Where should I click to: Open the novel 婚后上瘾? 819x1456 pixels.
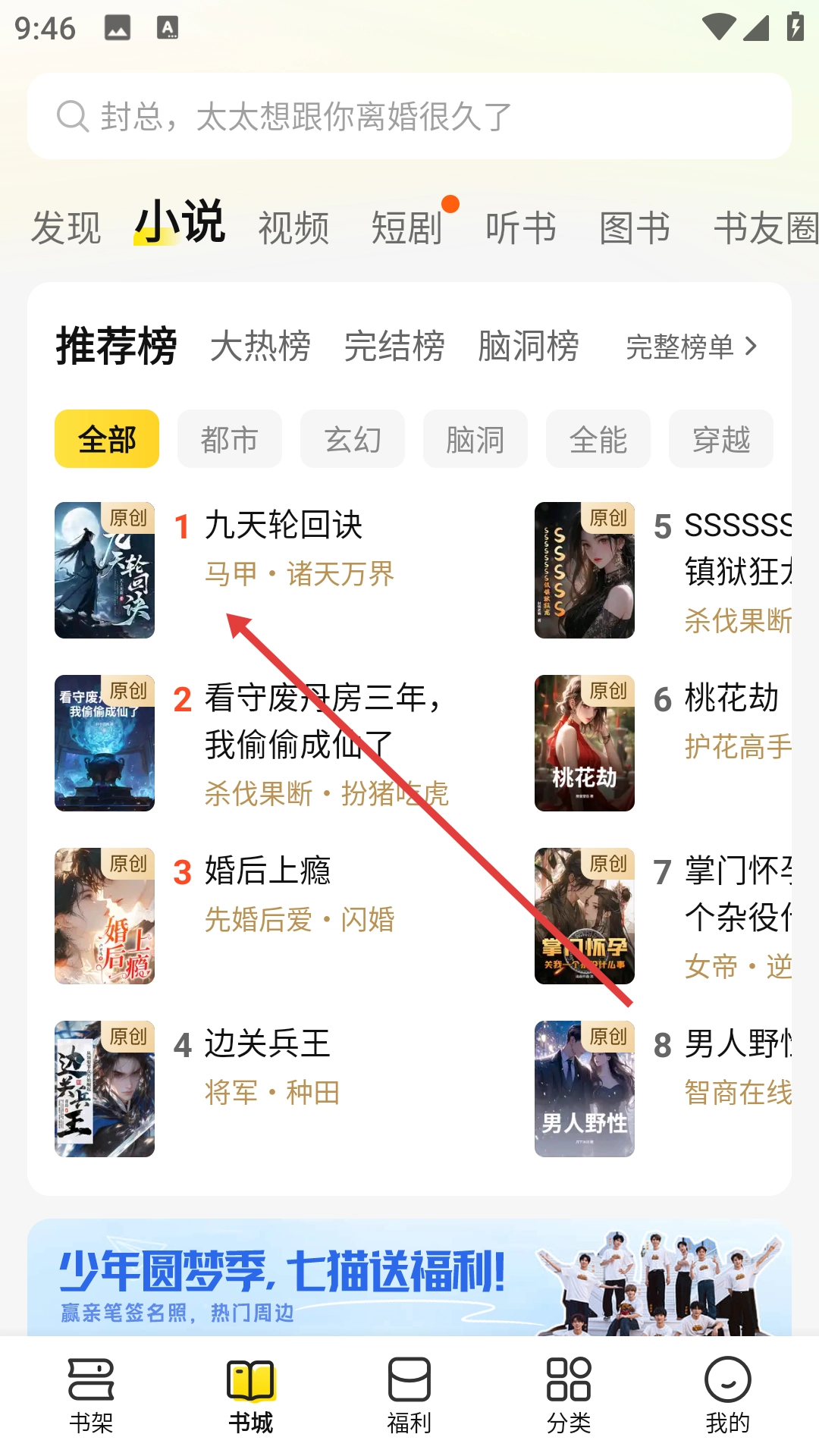[268, 871]
